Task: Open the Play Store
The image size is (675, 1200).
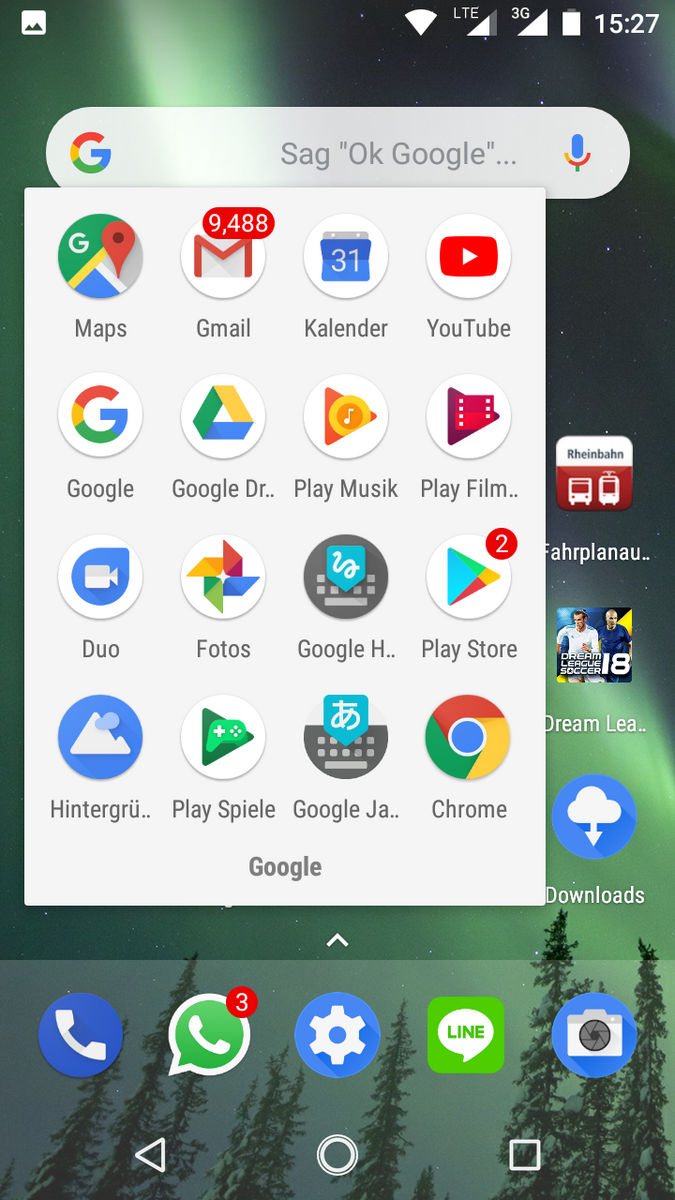Action: click(468, 577)
